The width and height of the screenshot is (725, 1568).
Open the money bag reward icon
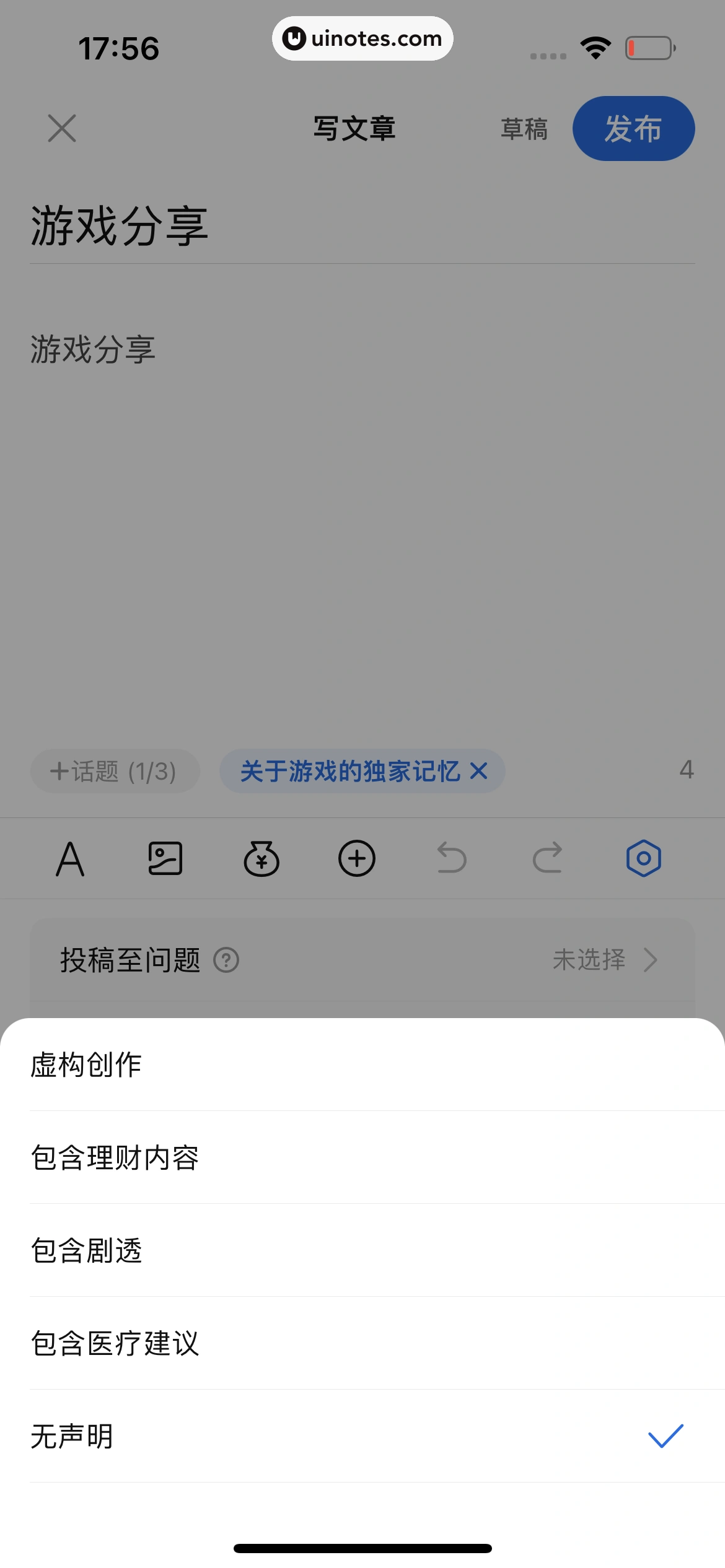click(x=261, y=859)
